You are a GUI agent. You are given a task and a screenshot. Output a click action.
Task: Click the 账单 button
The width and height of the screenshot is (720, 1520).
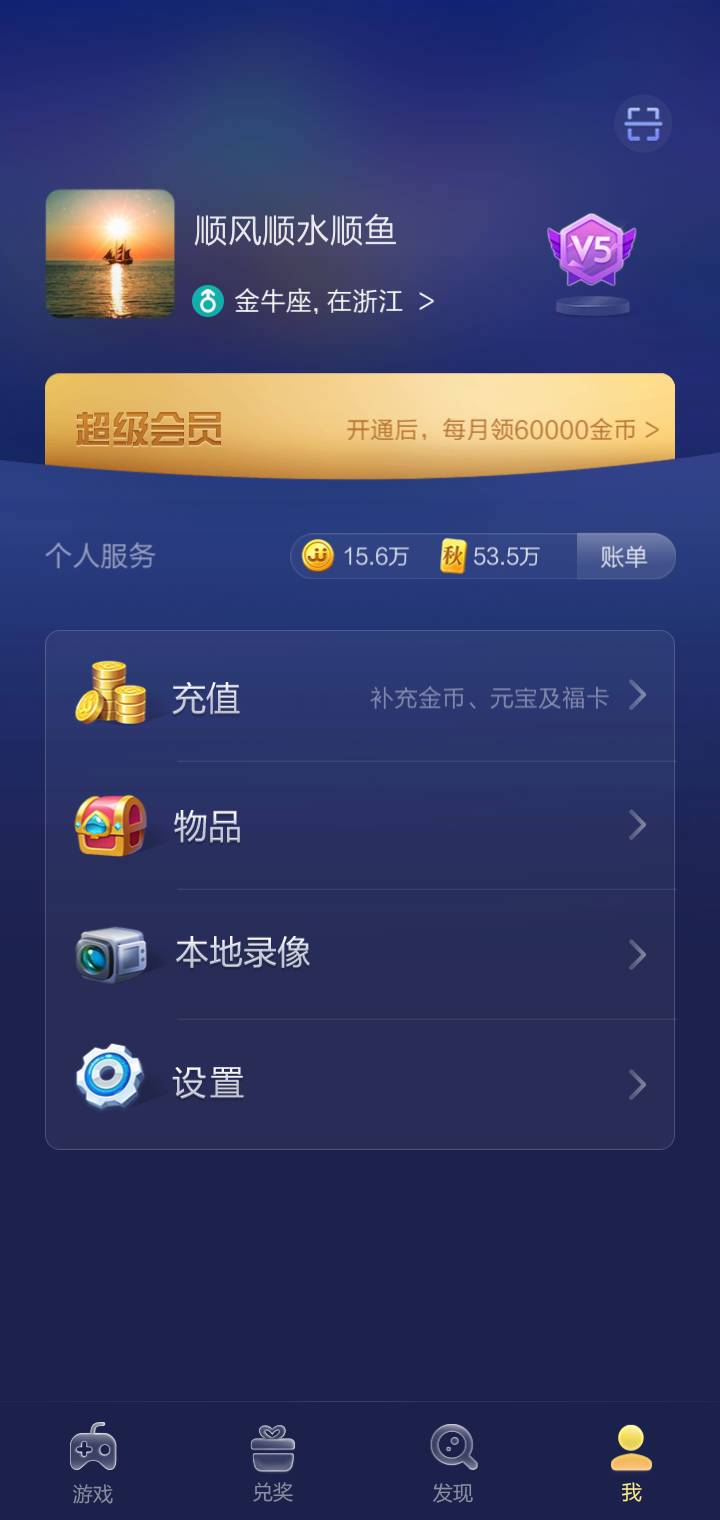[625, 556]
